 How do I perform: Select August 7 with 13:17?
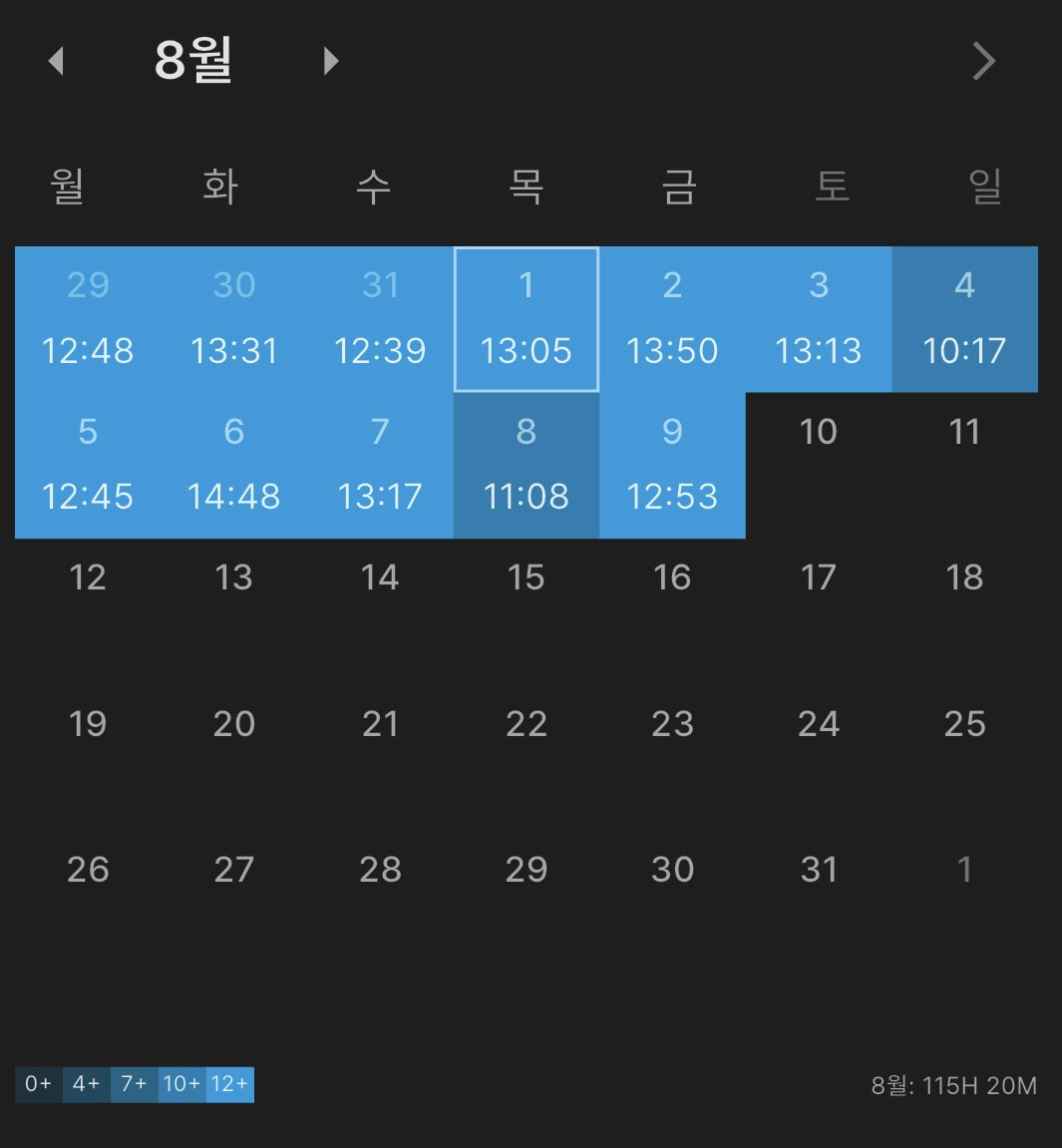coord(380,465)
